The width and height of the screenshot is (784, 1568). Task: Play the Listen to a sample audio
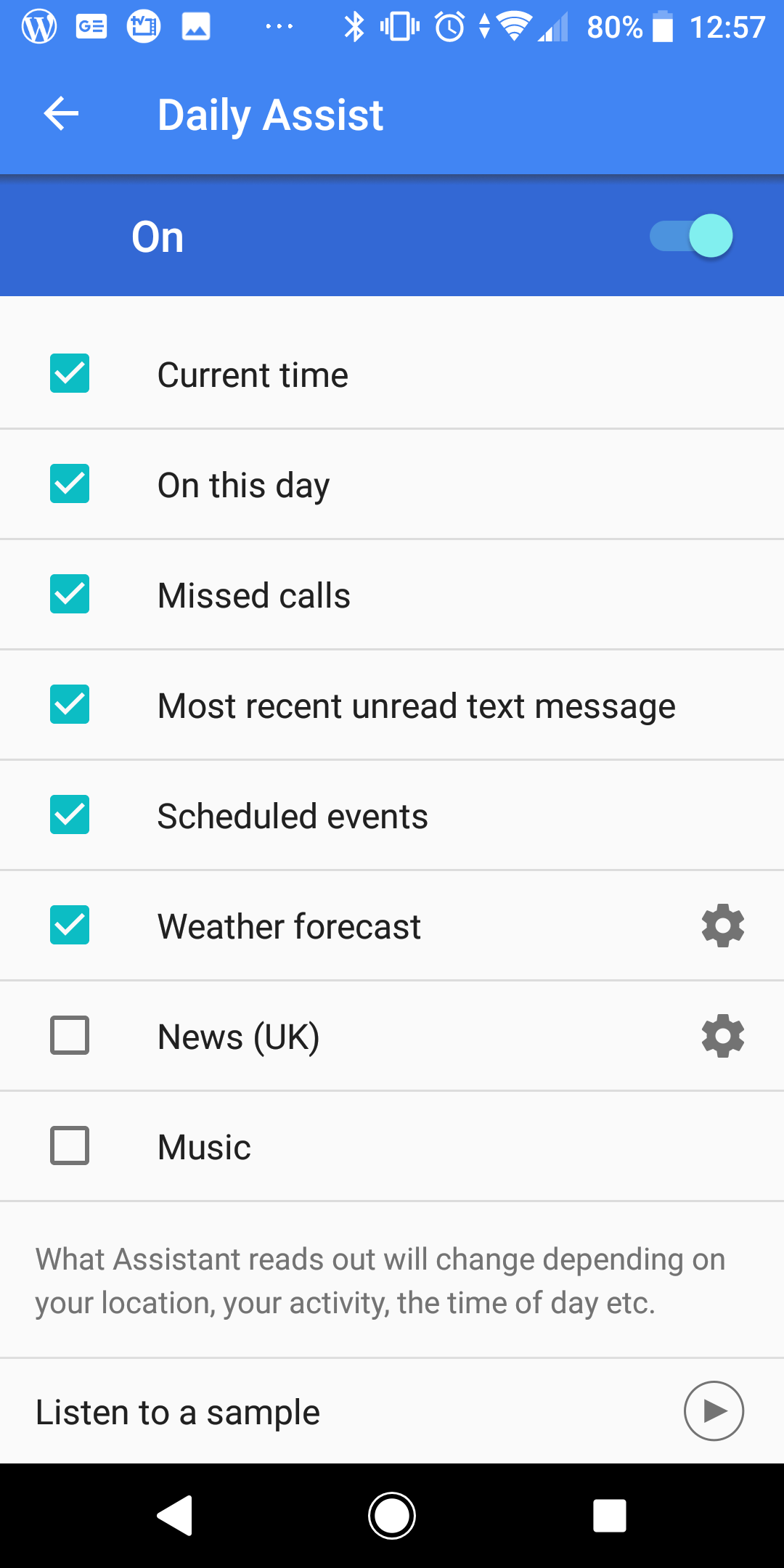tap(714, 1411)
